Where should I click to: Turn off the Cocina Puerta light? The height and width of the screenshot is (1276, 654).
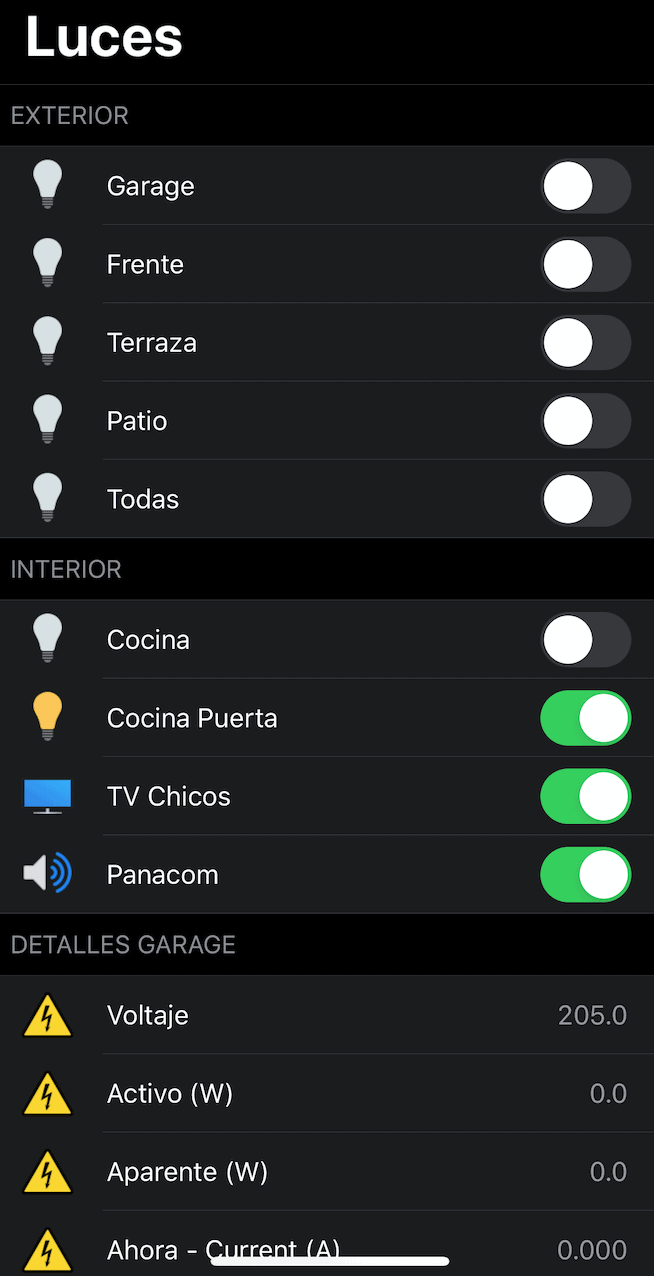tap(586, 718)
